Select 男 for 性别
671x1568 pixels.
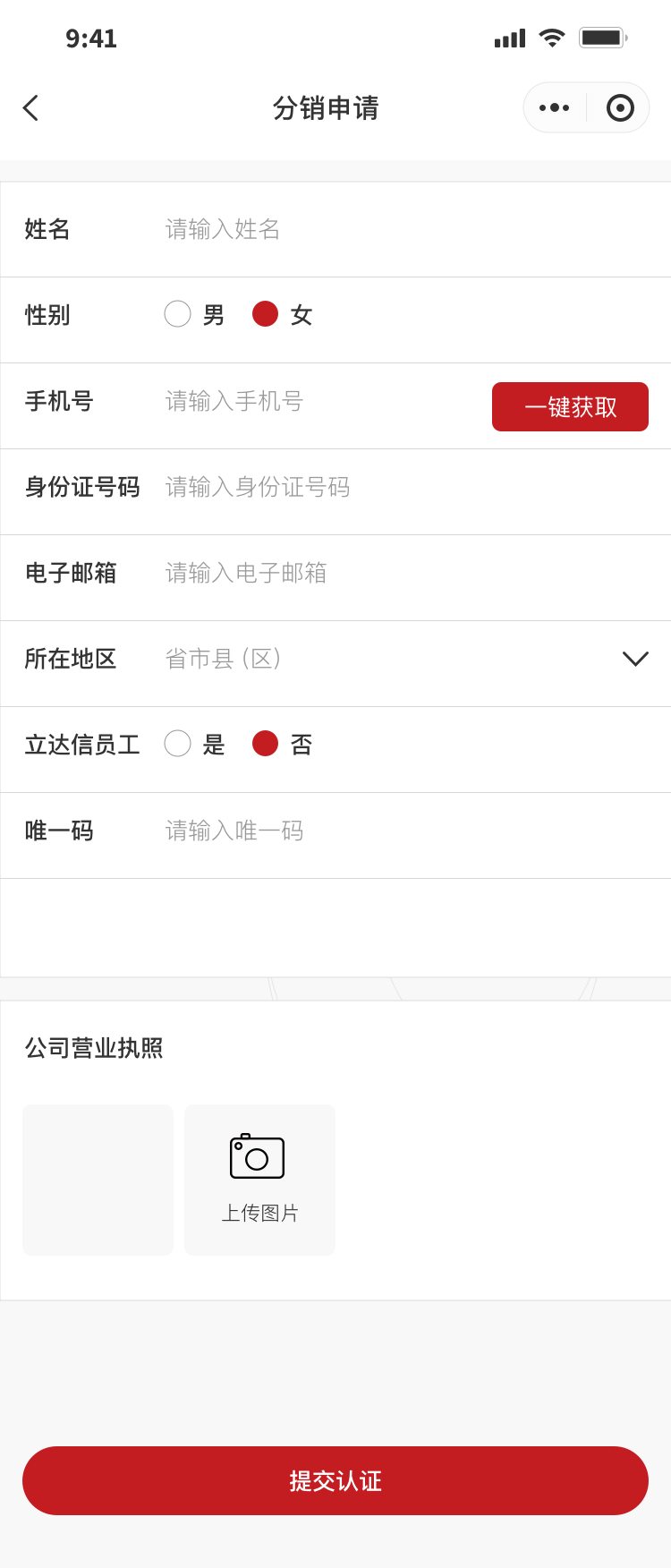[x=178, y=314]
